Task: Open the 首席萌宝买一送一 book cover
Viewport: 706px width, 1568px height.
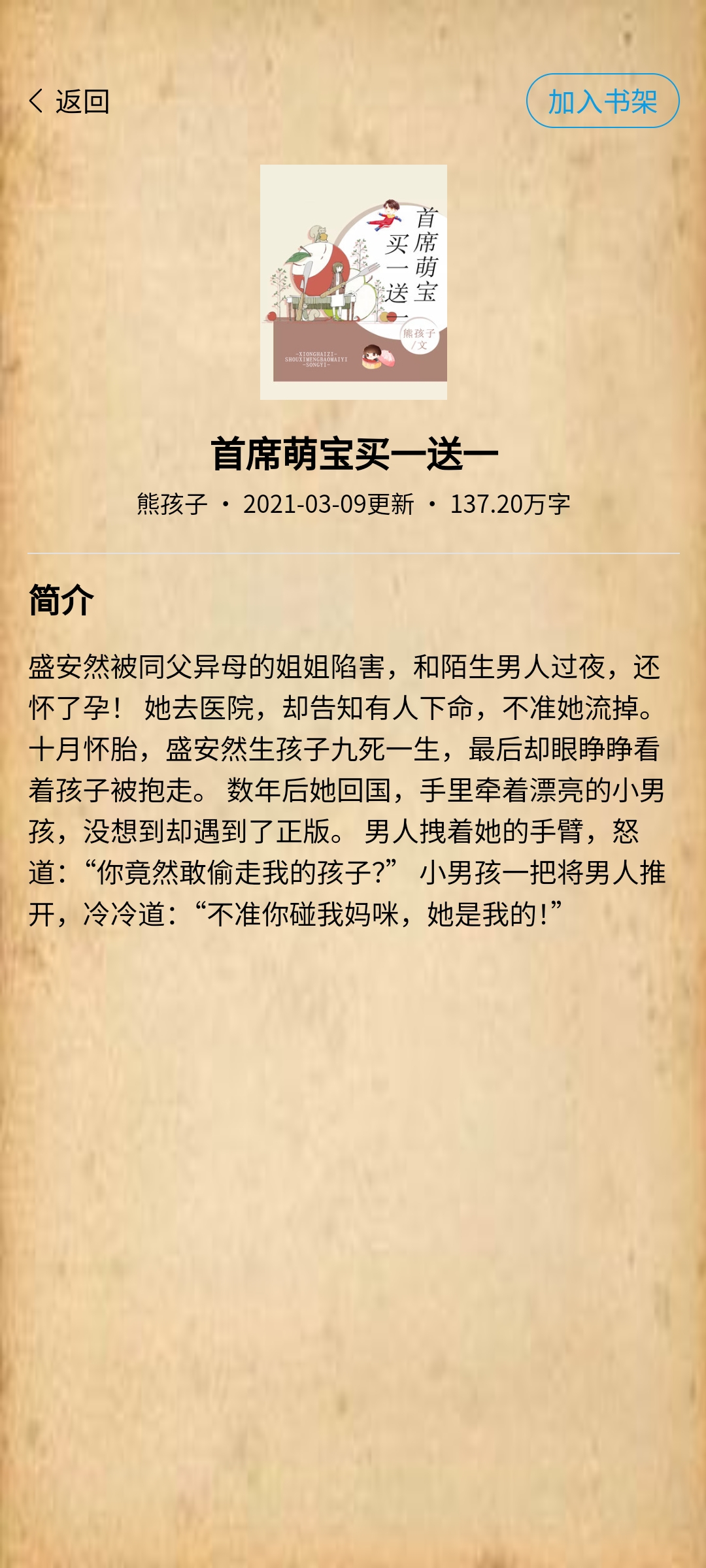Action: click(x=353, y=282)
